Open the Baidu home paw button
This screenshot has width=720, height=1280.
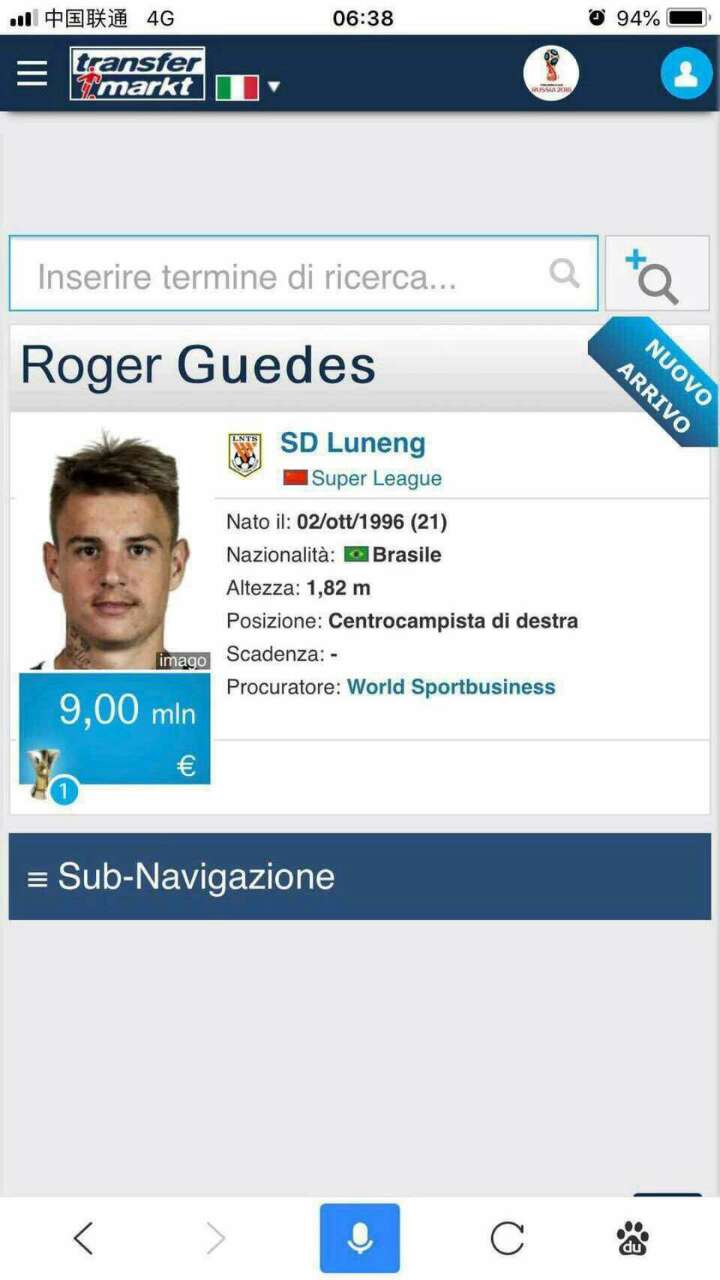click(632, 1238)
